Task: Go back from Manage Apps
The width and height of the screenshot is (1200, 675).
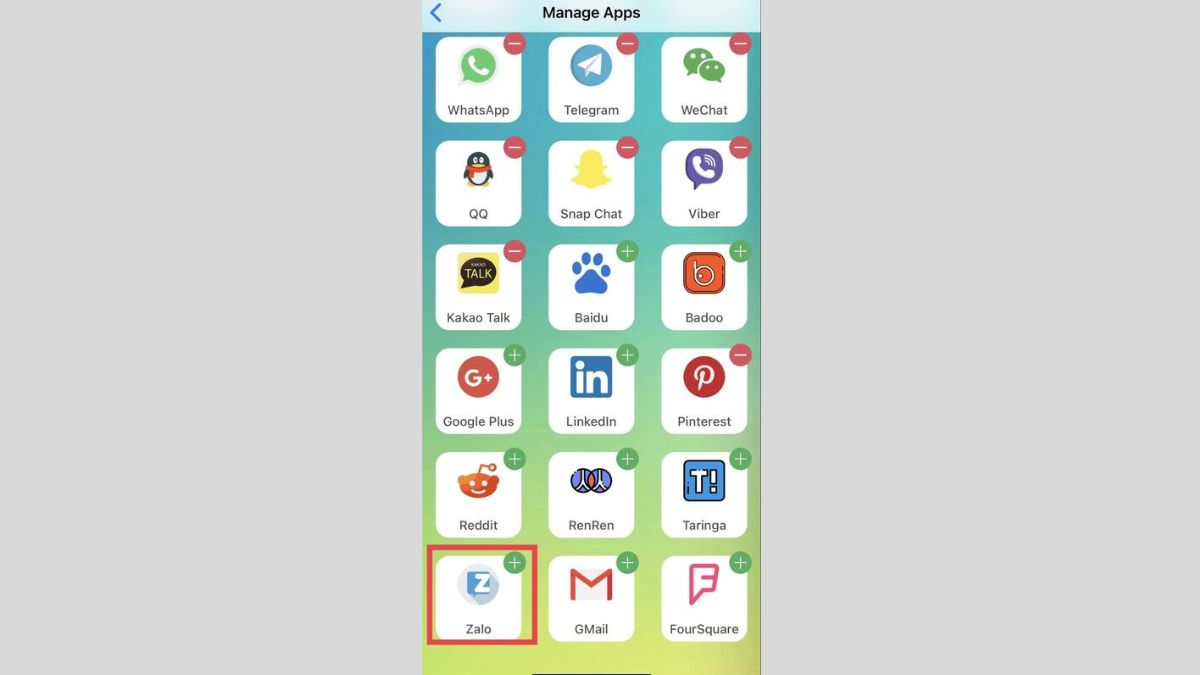Action: [x=436, y=13]
